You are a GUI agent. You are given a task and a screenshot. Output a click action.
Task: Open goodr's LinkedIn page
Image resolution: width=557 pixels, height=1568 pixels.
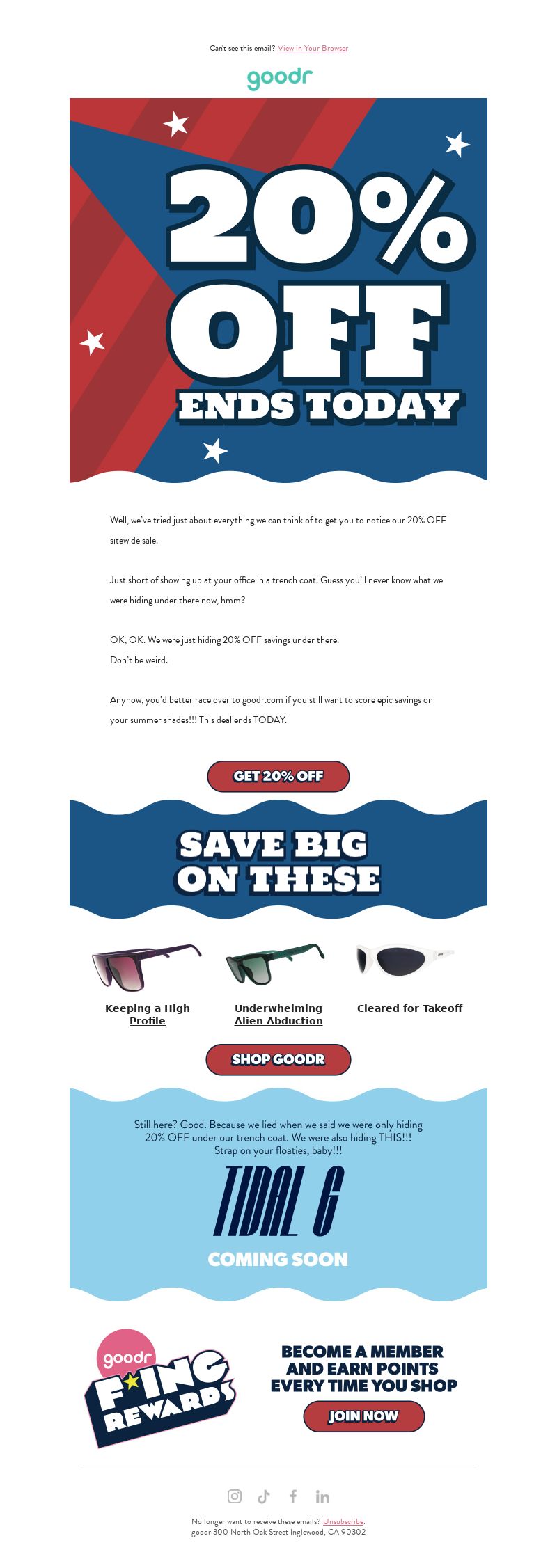coord(322,1496)
